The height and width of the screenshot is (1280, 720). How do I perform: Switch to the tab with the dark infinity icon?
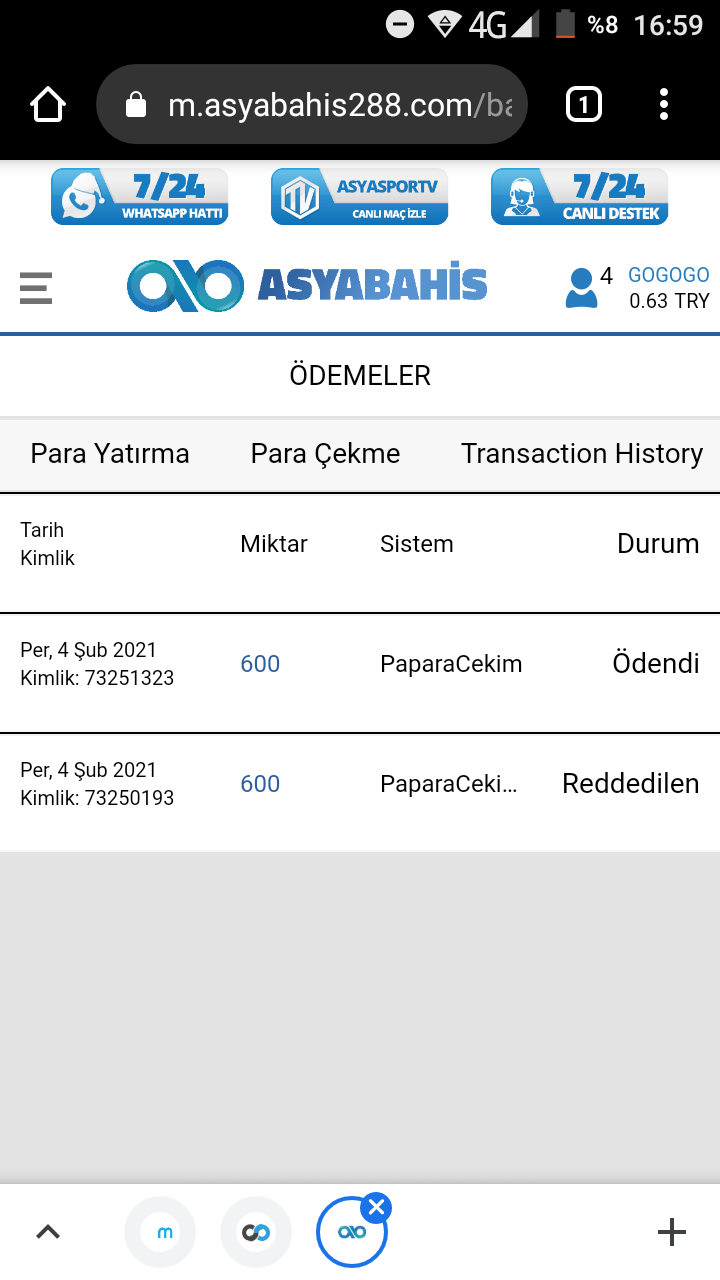coord(256,1232)
